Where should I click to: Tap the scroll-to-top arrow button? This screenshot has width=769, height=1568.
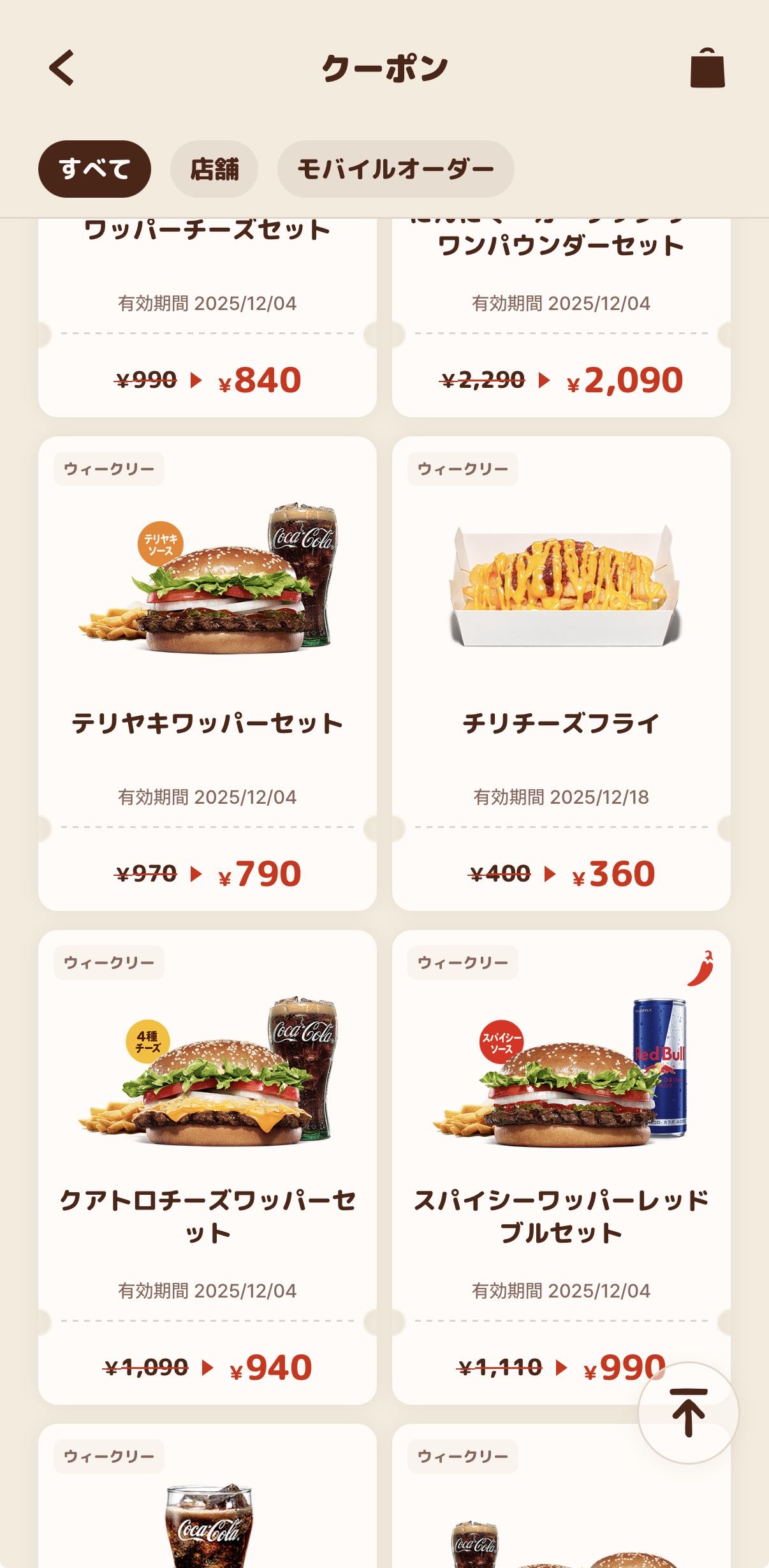click(689, 1412)
